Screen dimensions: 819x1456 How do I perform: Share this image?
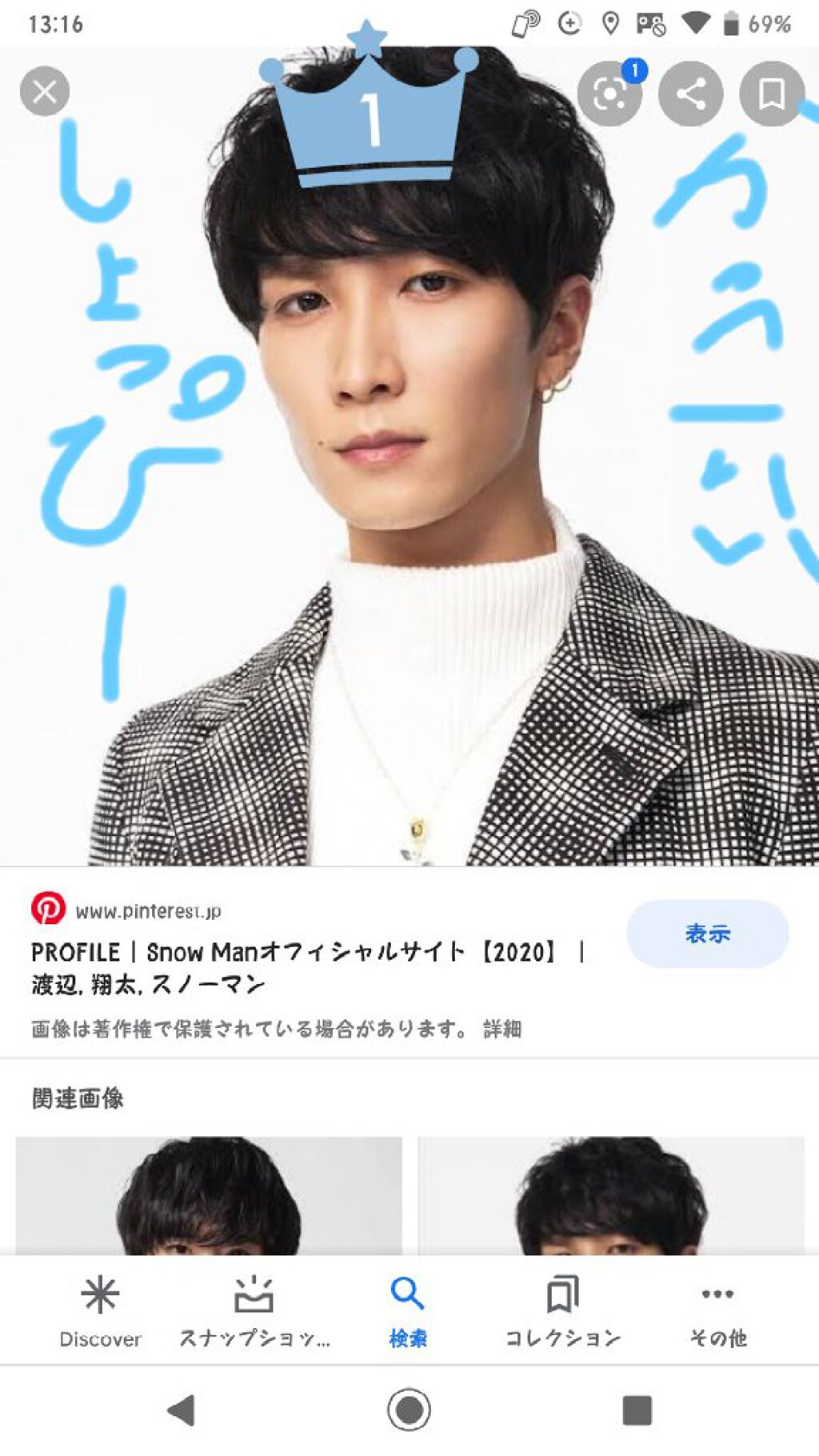click(x=690, y=94)
